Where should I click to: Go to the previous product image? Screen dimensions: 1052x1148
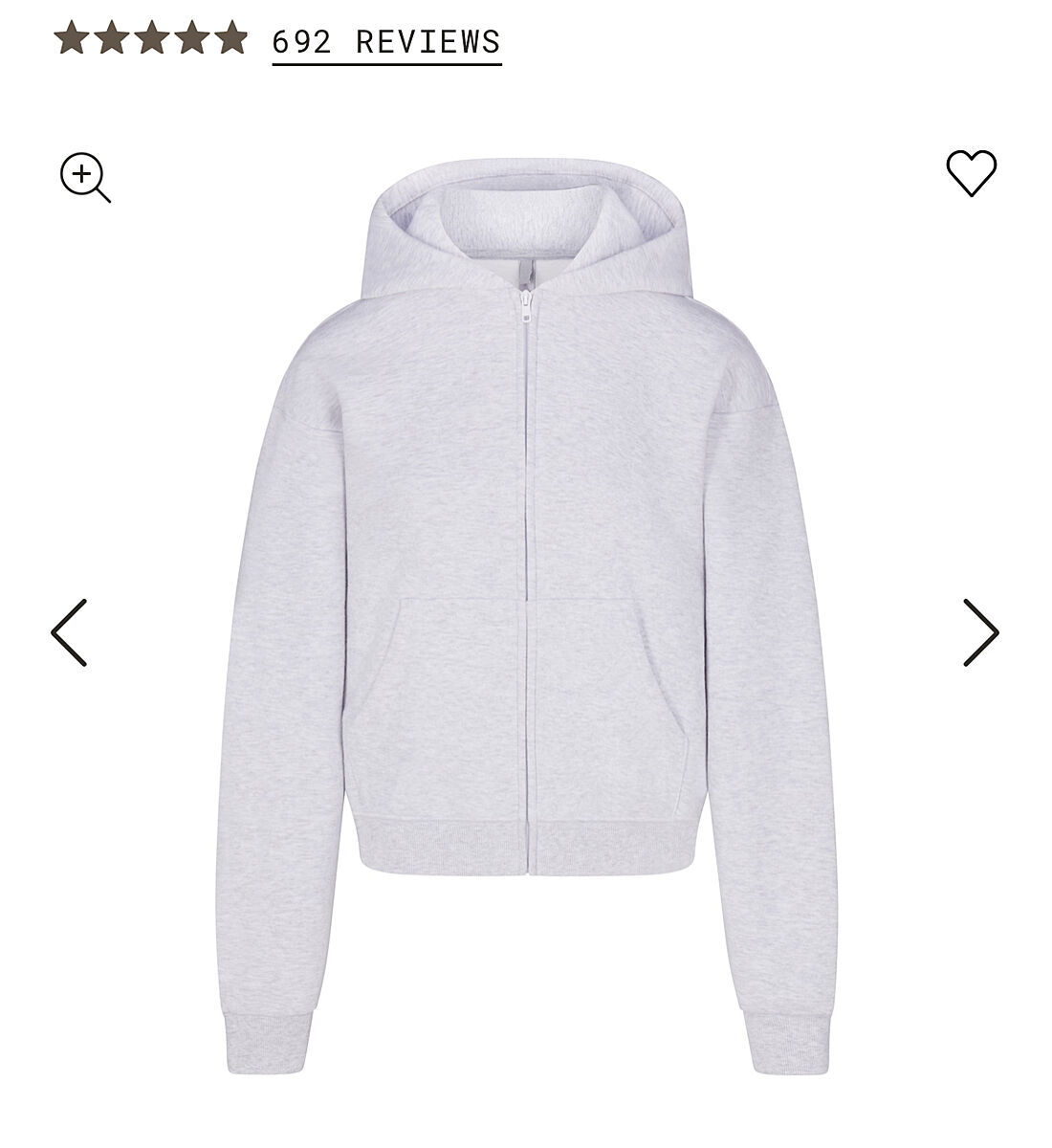[70, 632]
